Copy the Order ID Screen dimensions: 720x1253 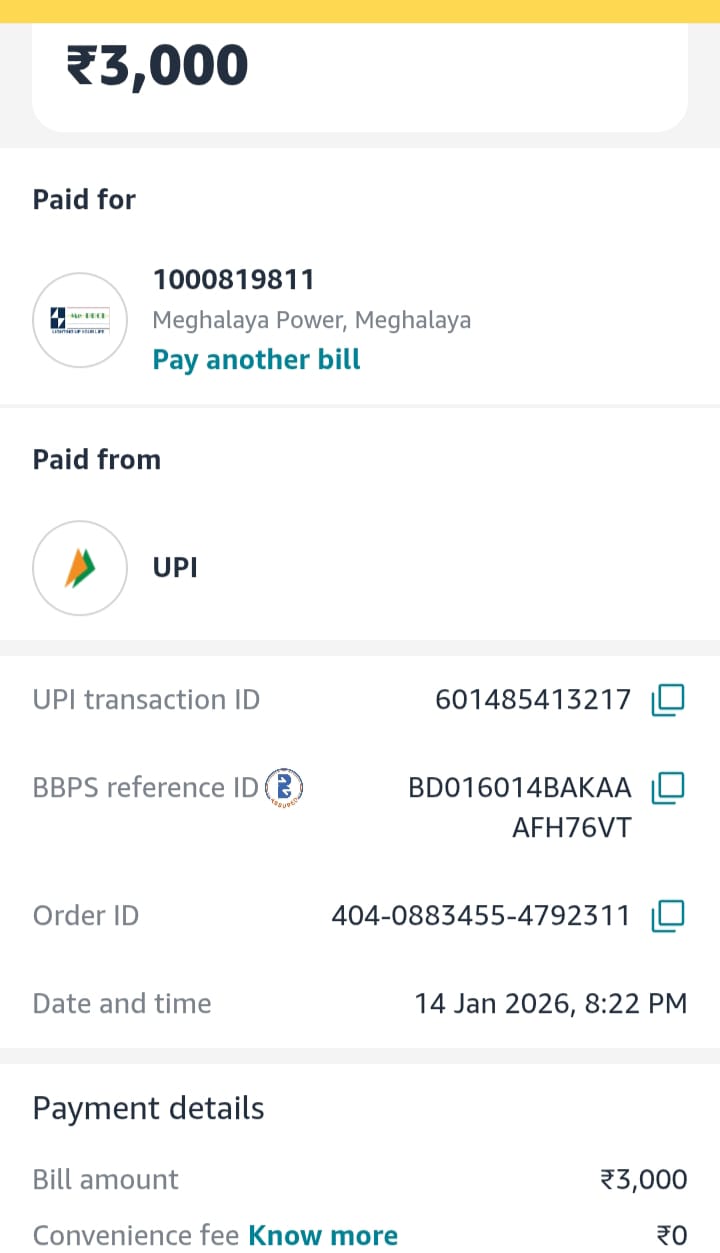tap(667, 915)
